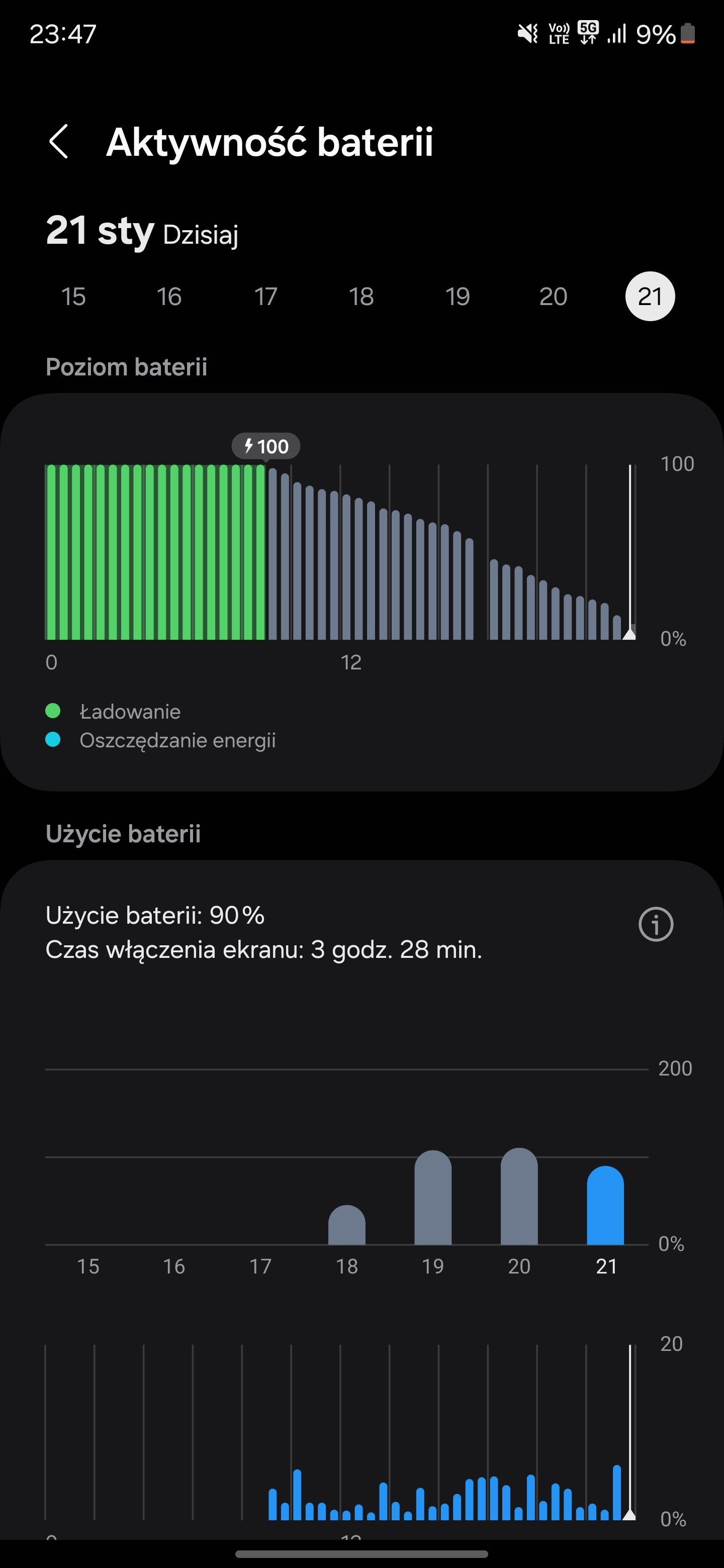Viewport: 724px width, 1568px height.
Task: Select day 20 in the date row
Action: (x=554, y=297)
